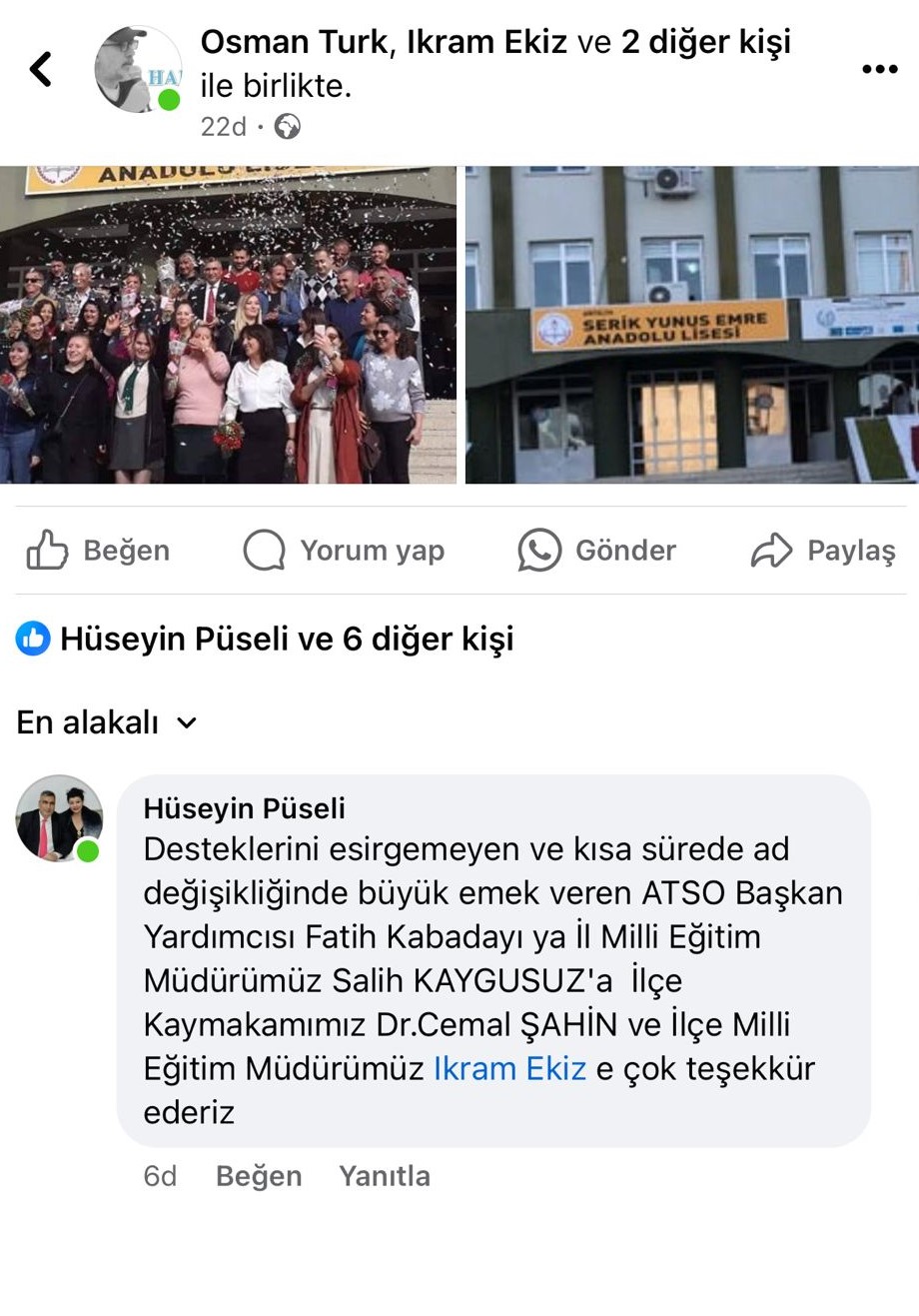
Task: Open Hüseyin Püseli's name in comment
Action: click(244, 807)
